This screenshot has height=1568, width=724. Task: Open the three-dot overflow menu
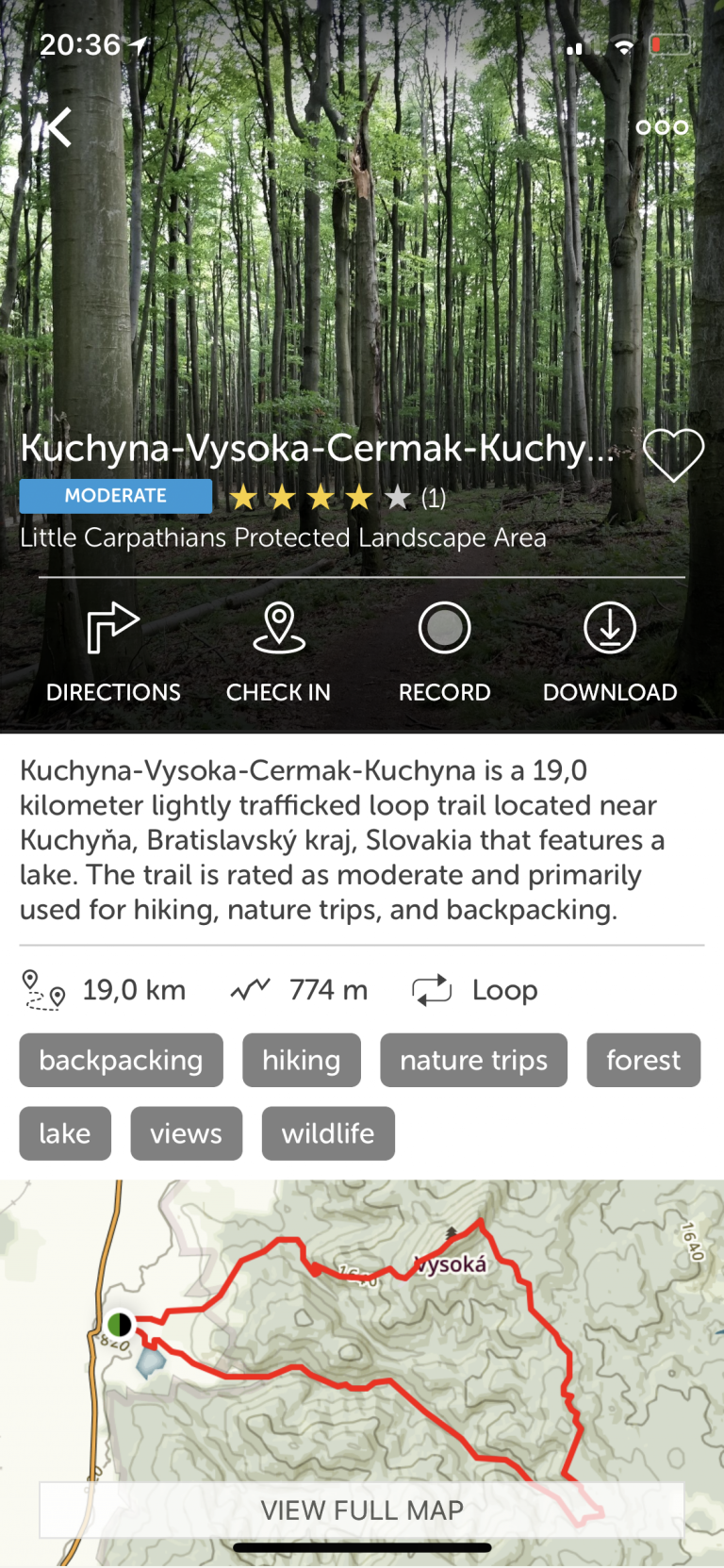[x=662, y=127]
